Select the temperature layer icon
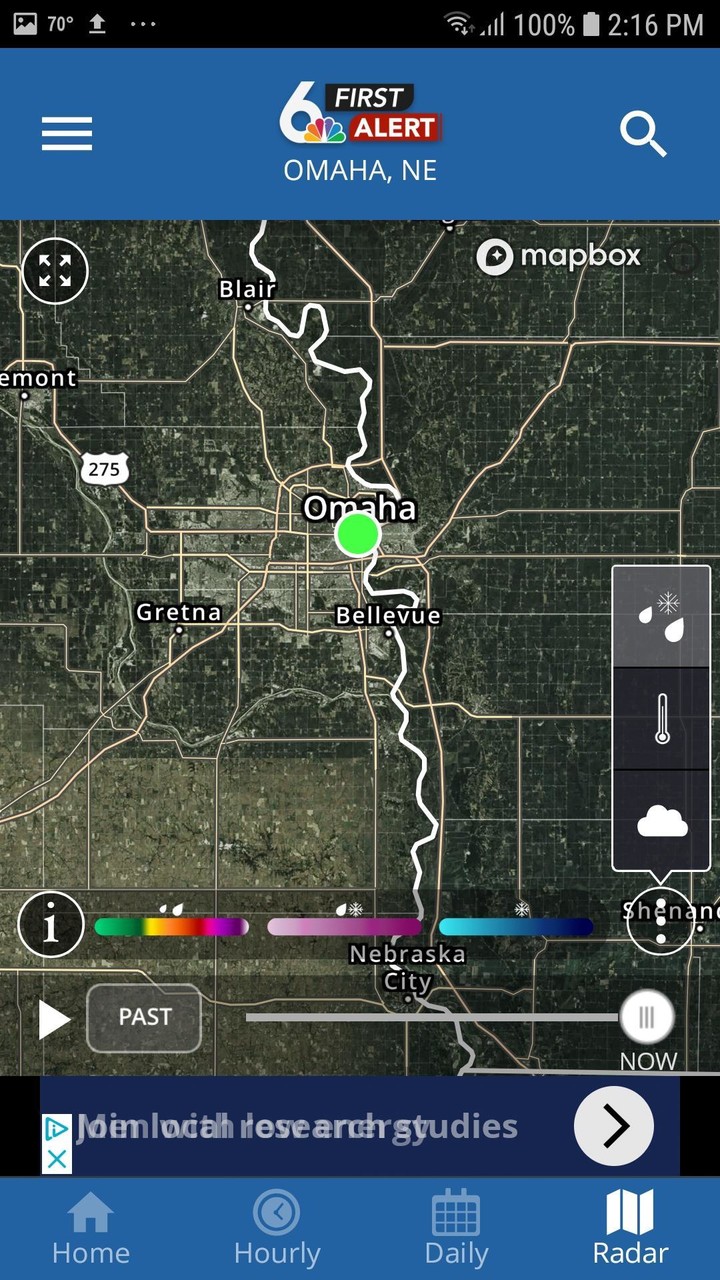 660,718
